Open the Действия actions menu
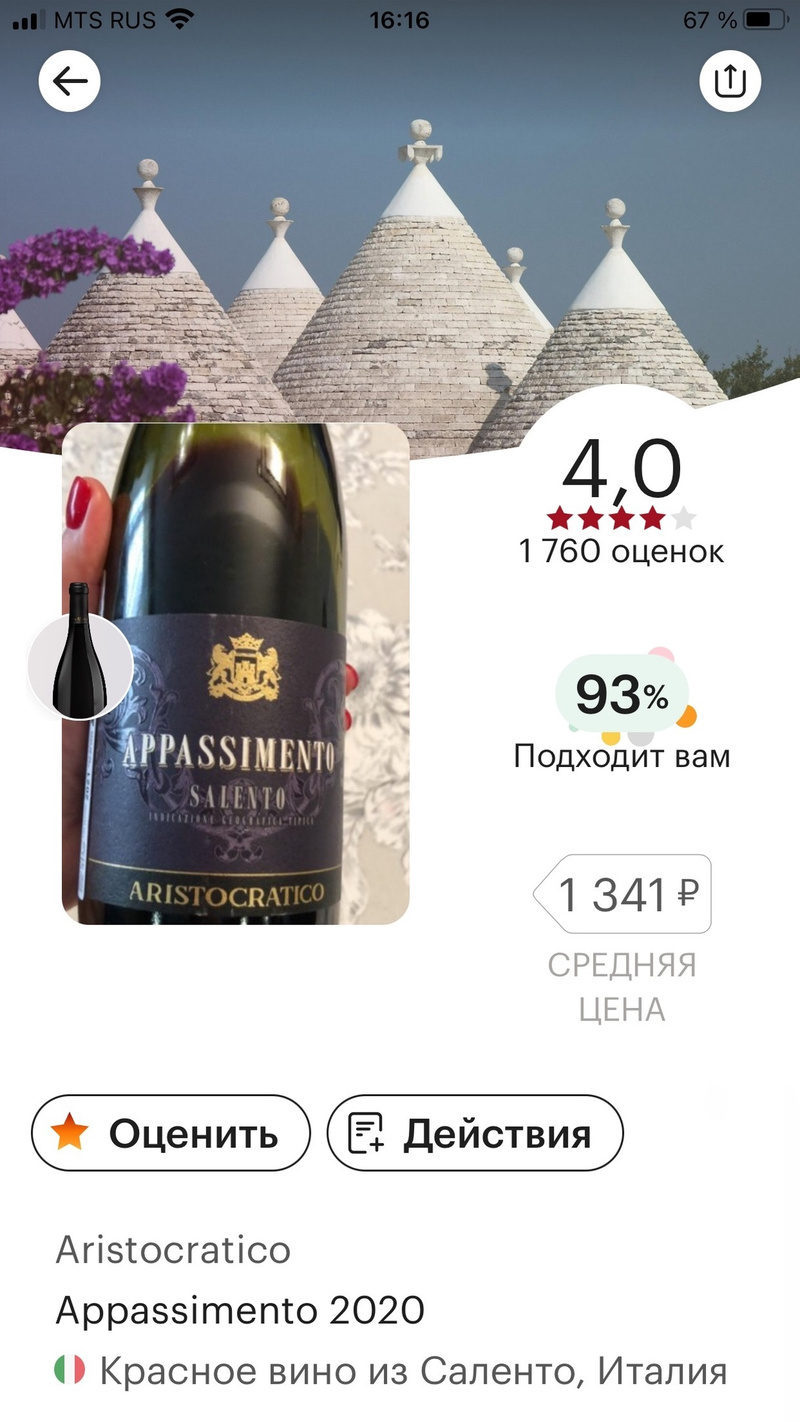Image resolution: width=800 pixels, height=1422 pixels. click(x=475, y=1133)
